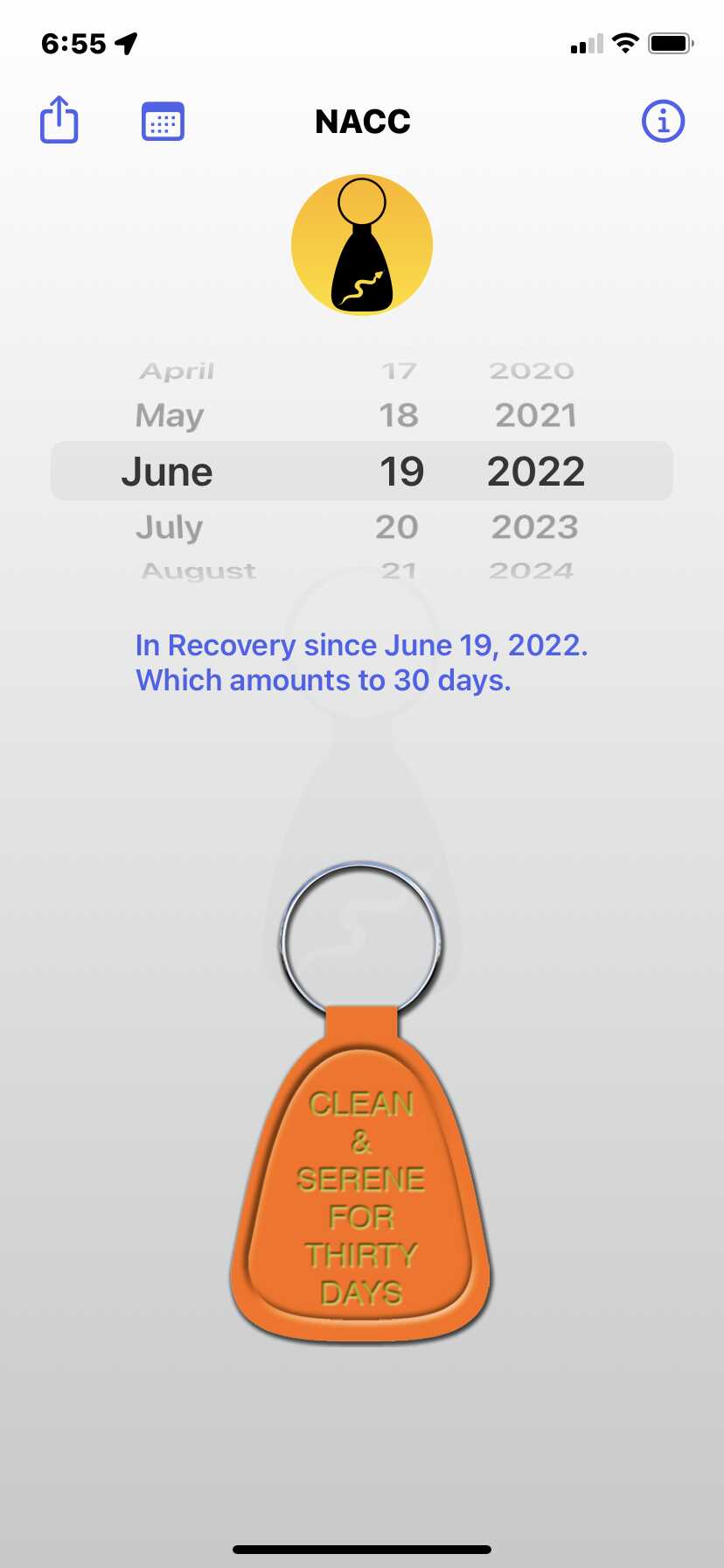Select July in the month picker
724x1568 pixels.
(170, 527)
